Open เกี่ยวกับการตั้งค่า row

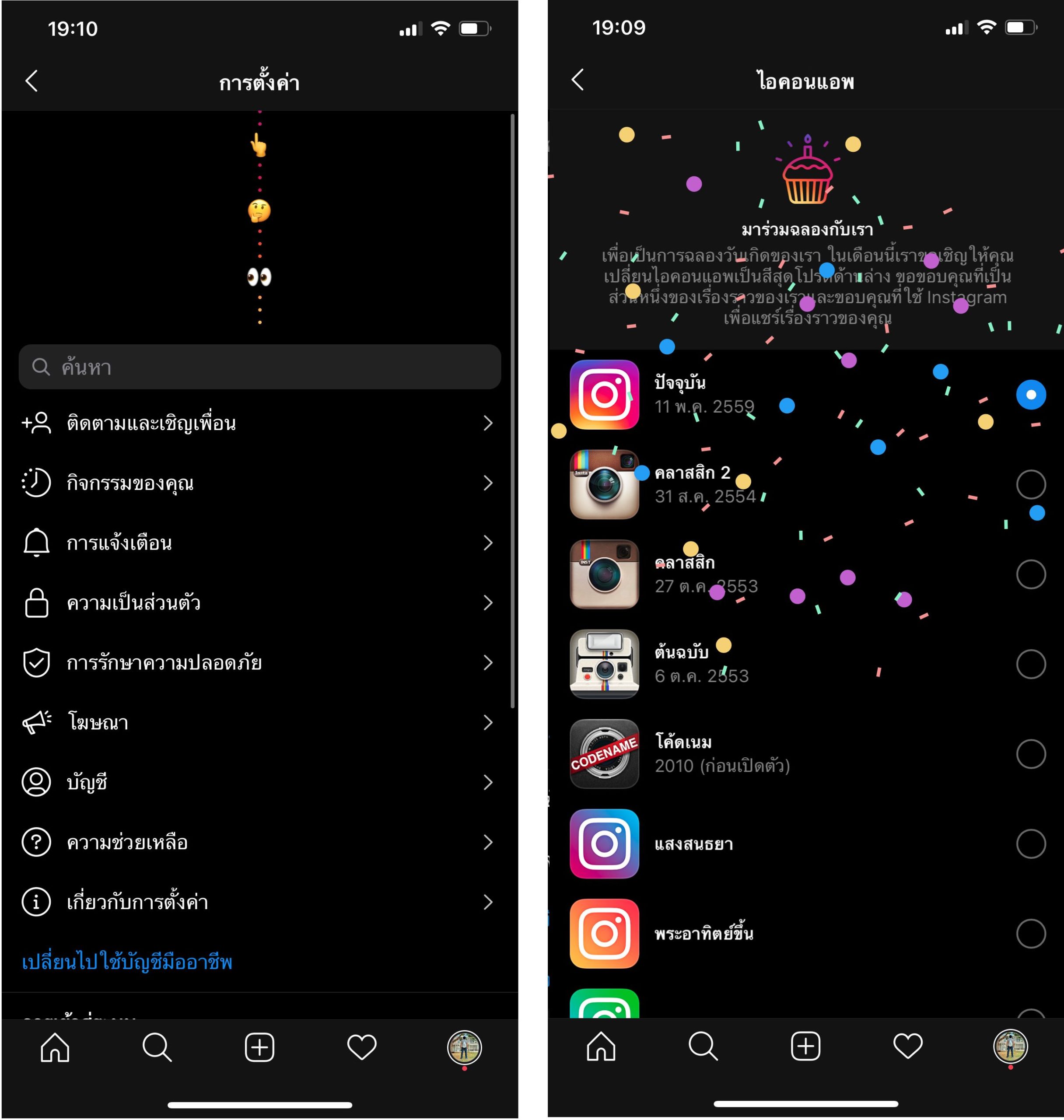259,902
